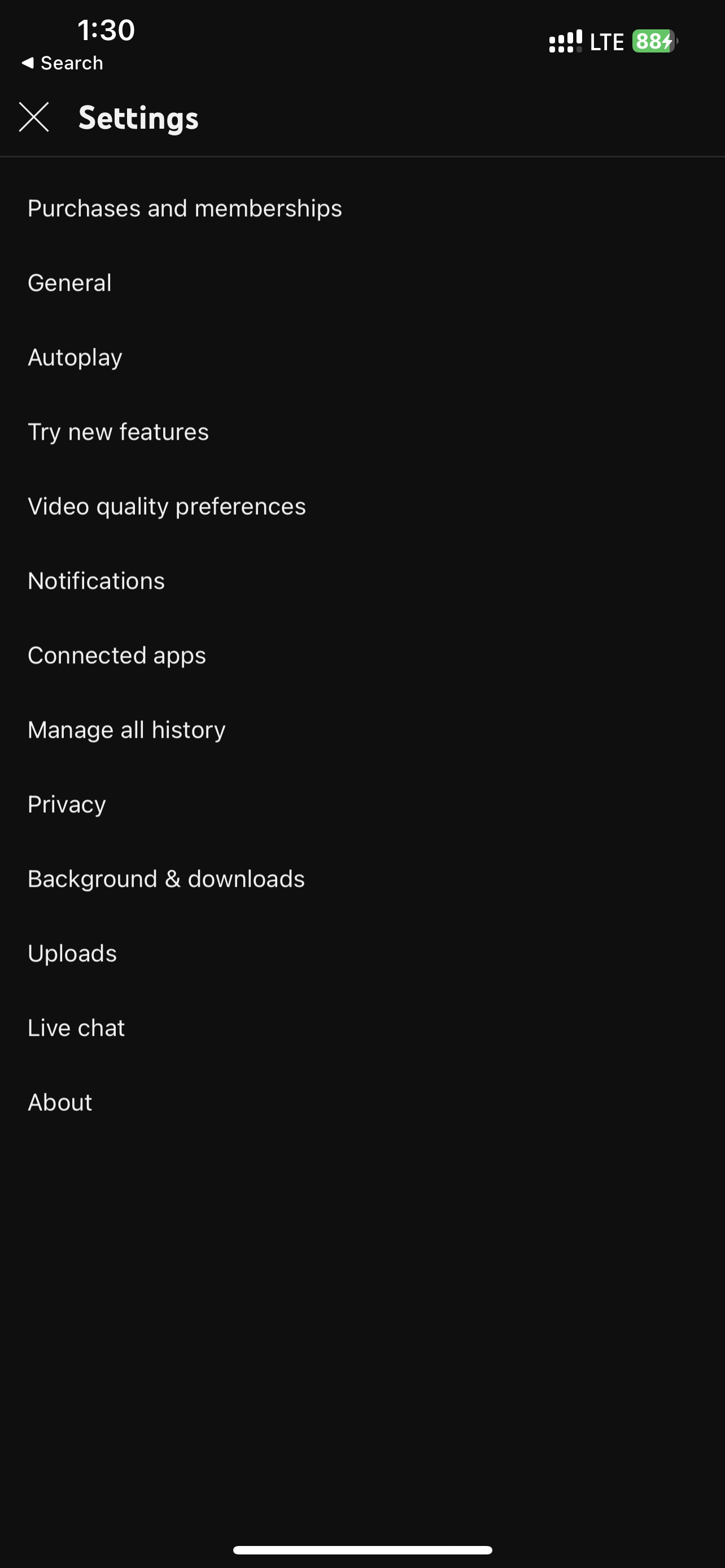Viewport: 725px width, 1568px height.
Task: View Connected apps settings
Action: coord(117,655)
